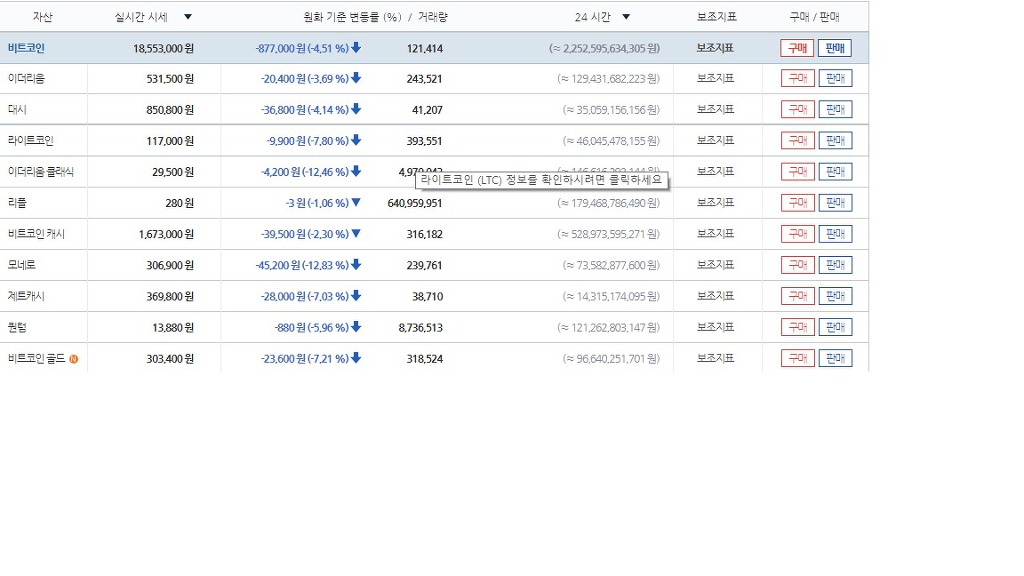Tap 구매 on the 리플 row
Screen dimensions: 1024x576
(797, 202)
